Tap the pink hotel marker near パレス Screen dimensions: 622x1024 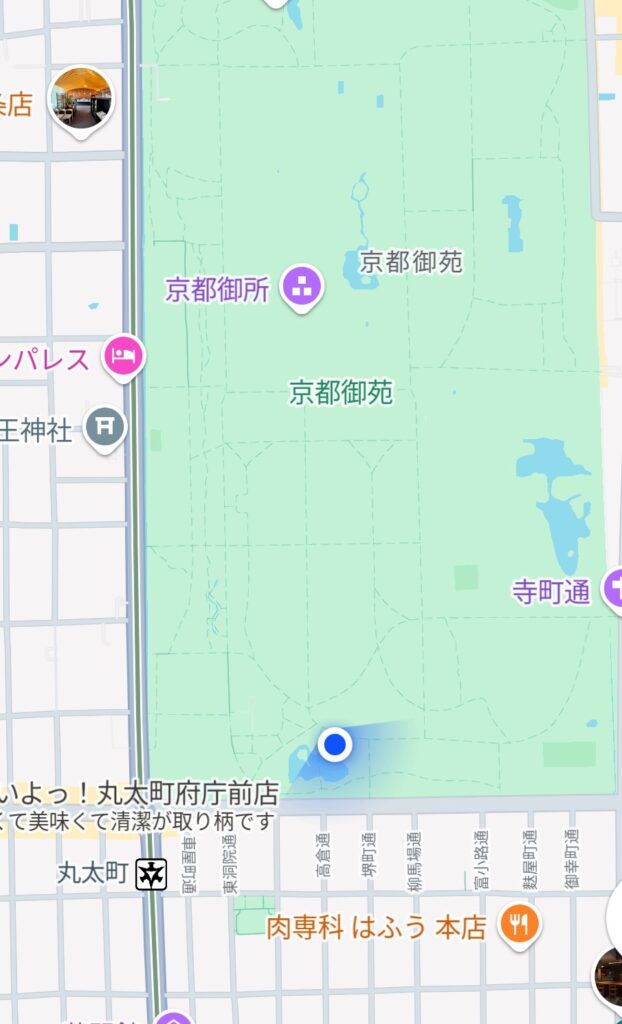click(x=125, y=356)
